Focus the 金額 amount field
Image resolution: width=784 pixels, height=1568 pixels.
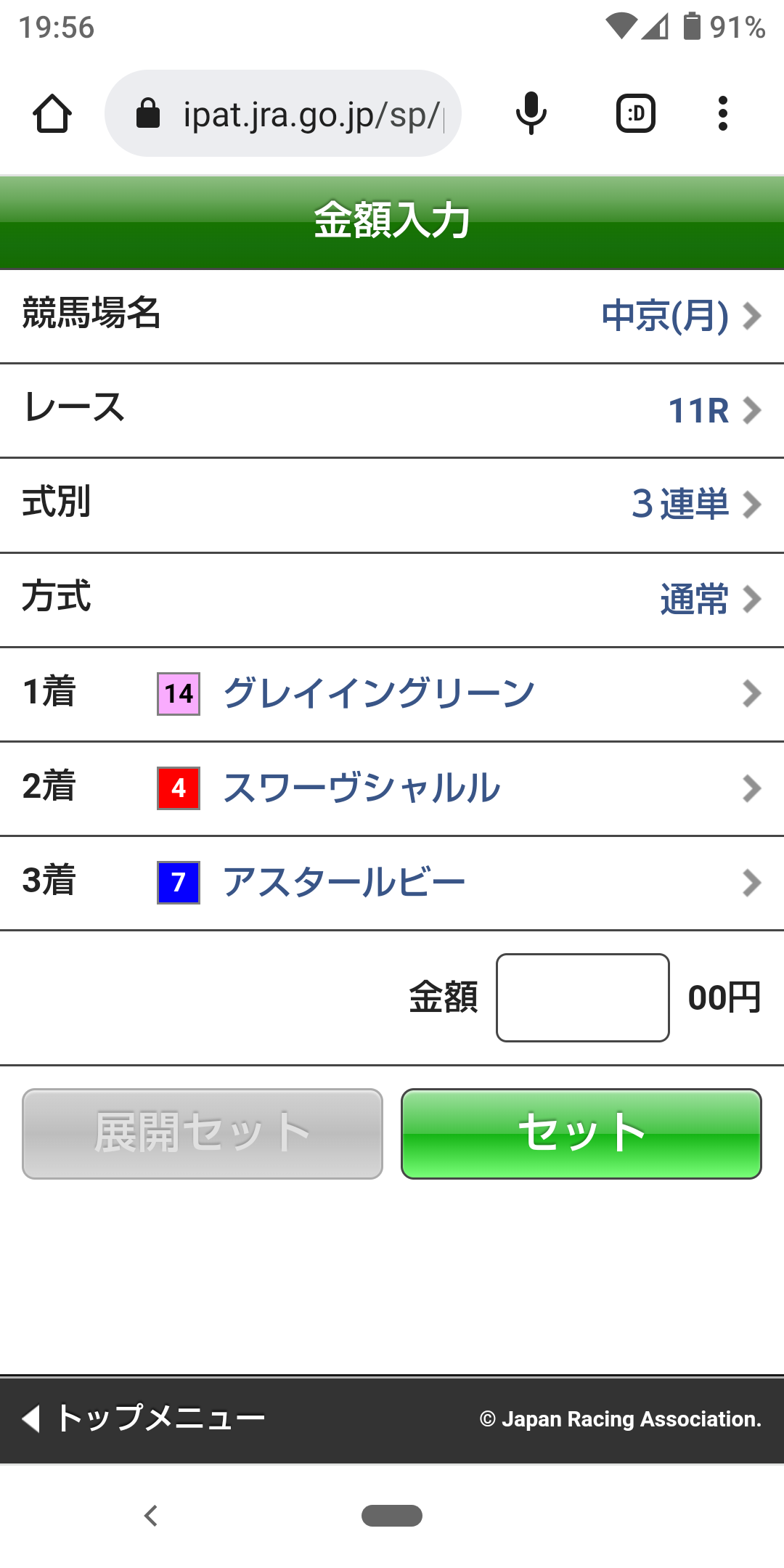[582, 997]
